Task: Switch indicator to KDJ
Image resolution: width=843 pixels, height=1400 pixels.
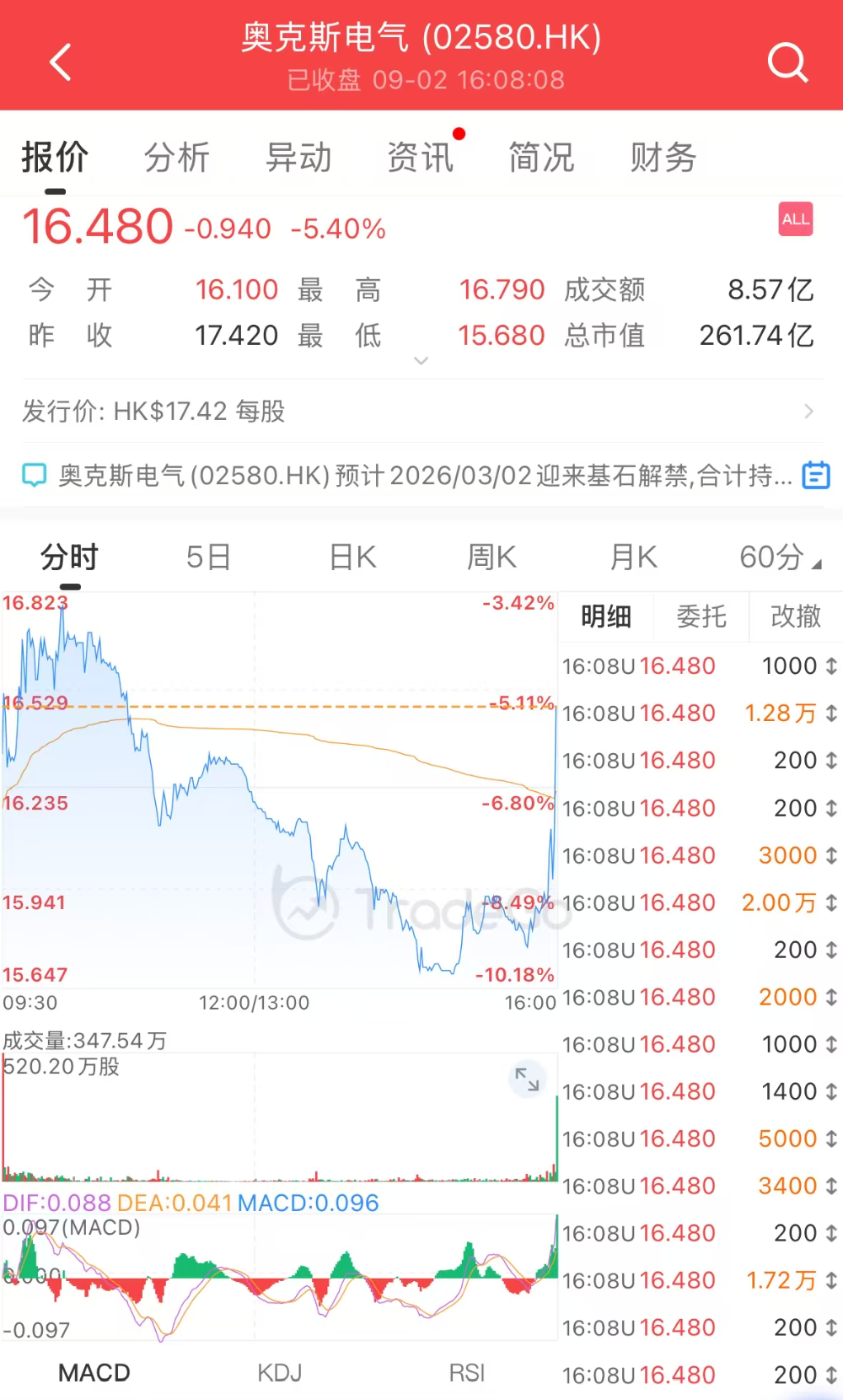Action: (x=280, y=1373)
